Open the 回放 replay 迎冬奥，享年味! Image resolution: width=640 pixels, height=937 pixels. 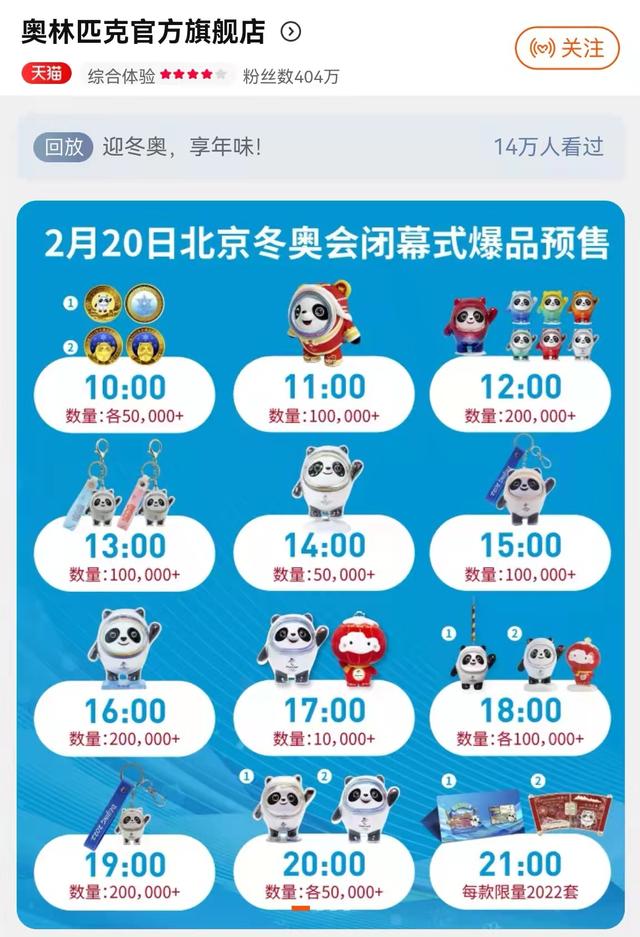coord(320,147)
